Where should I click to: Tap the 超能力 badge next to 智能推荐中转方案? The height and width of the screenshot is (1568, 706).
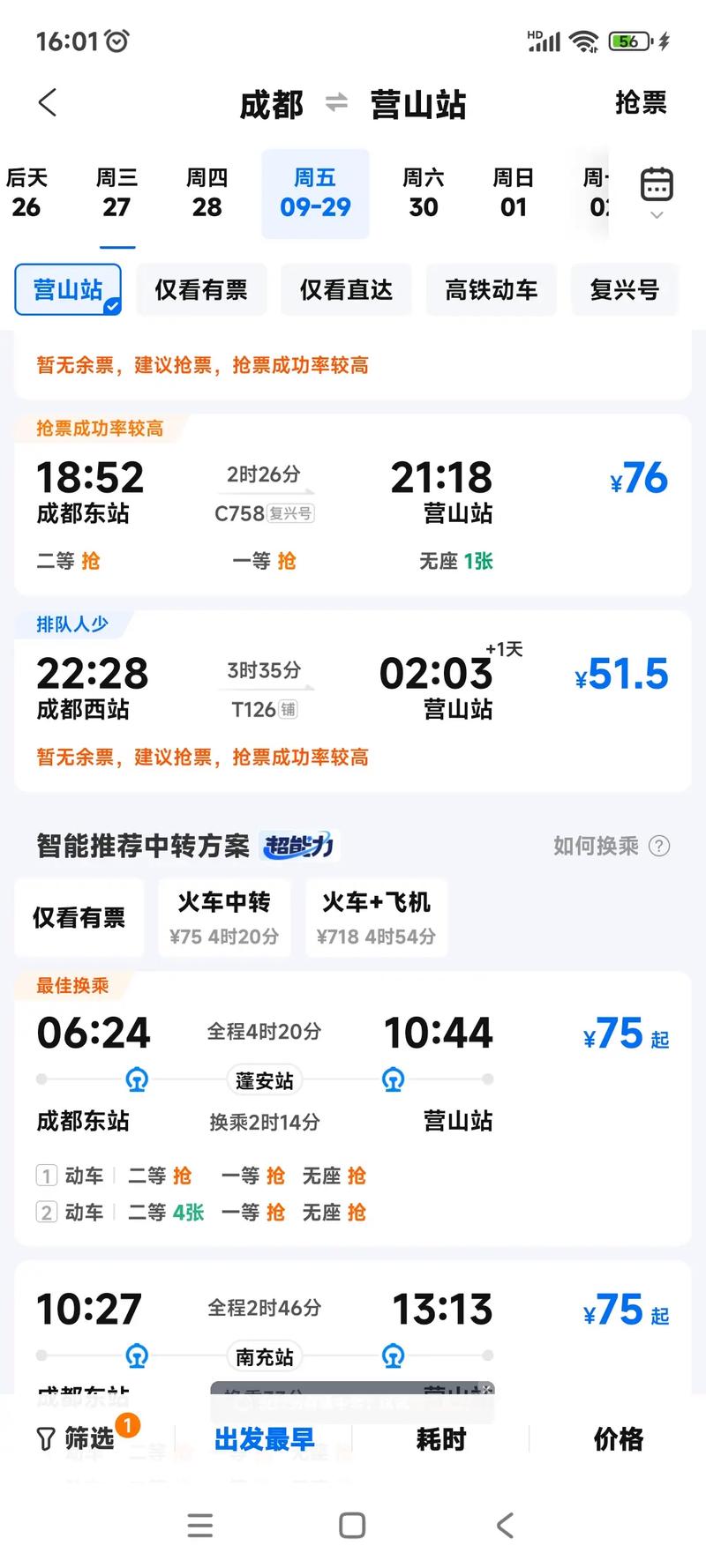(298, 843)
